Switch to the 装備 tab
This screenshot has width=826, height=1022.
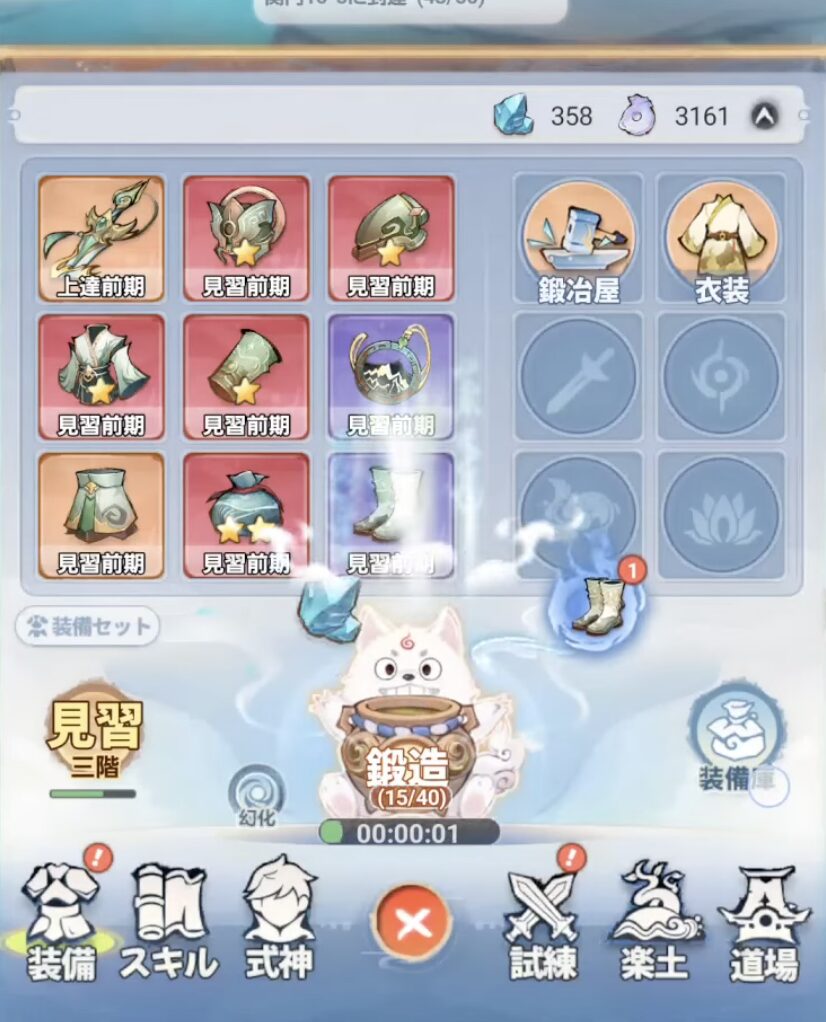tap(62, 920)
